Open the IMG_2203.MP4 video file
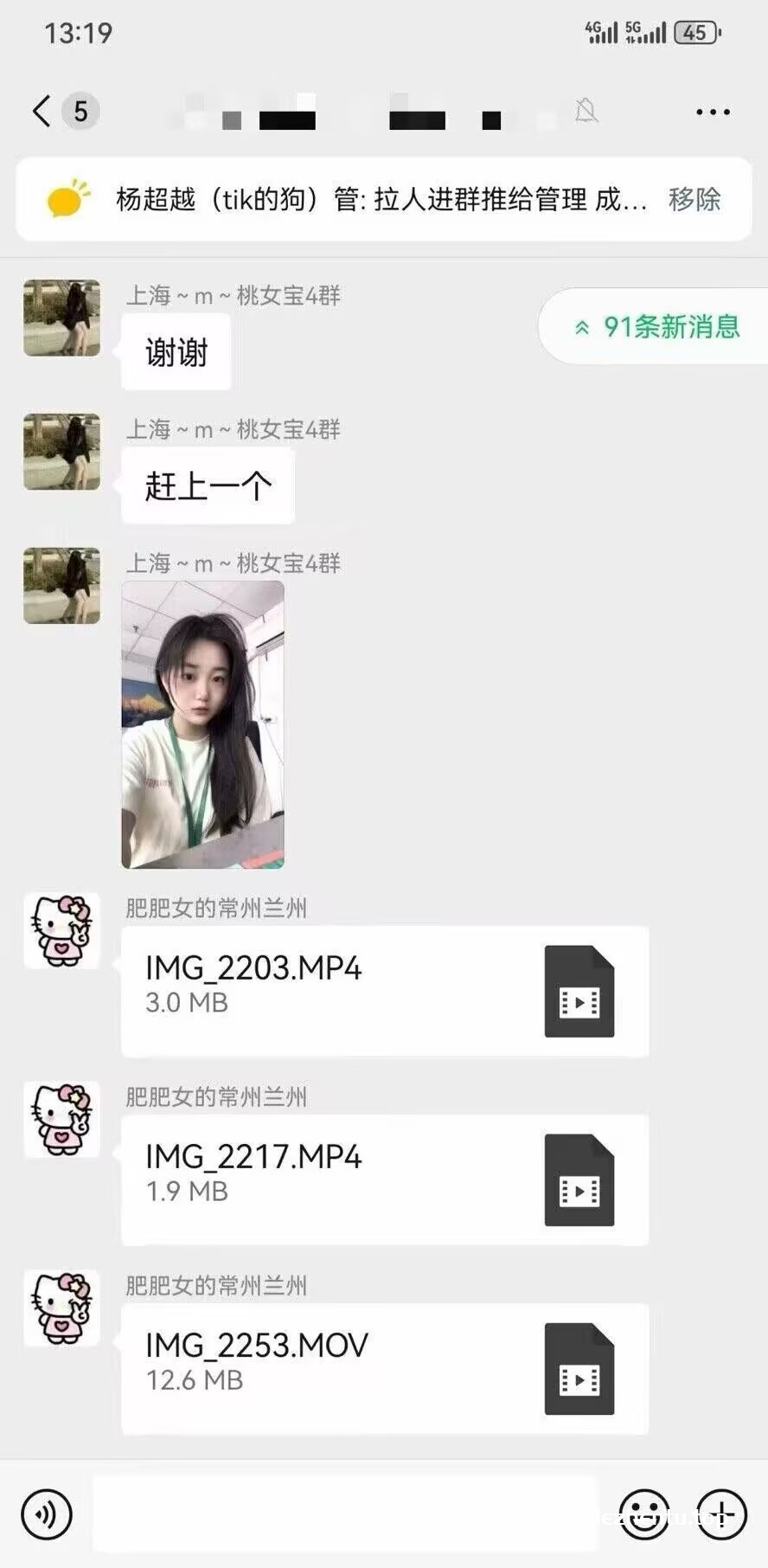Viewport: 768px width, 1568px height. point(384,991)
